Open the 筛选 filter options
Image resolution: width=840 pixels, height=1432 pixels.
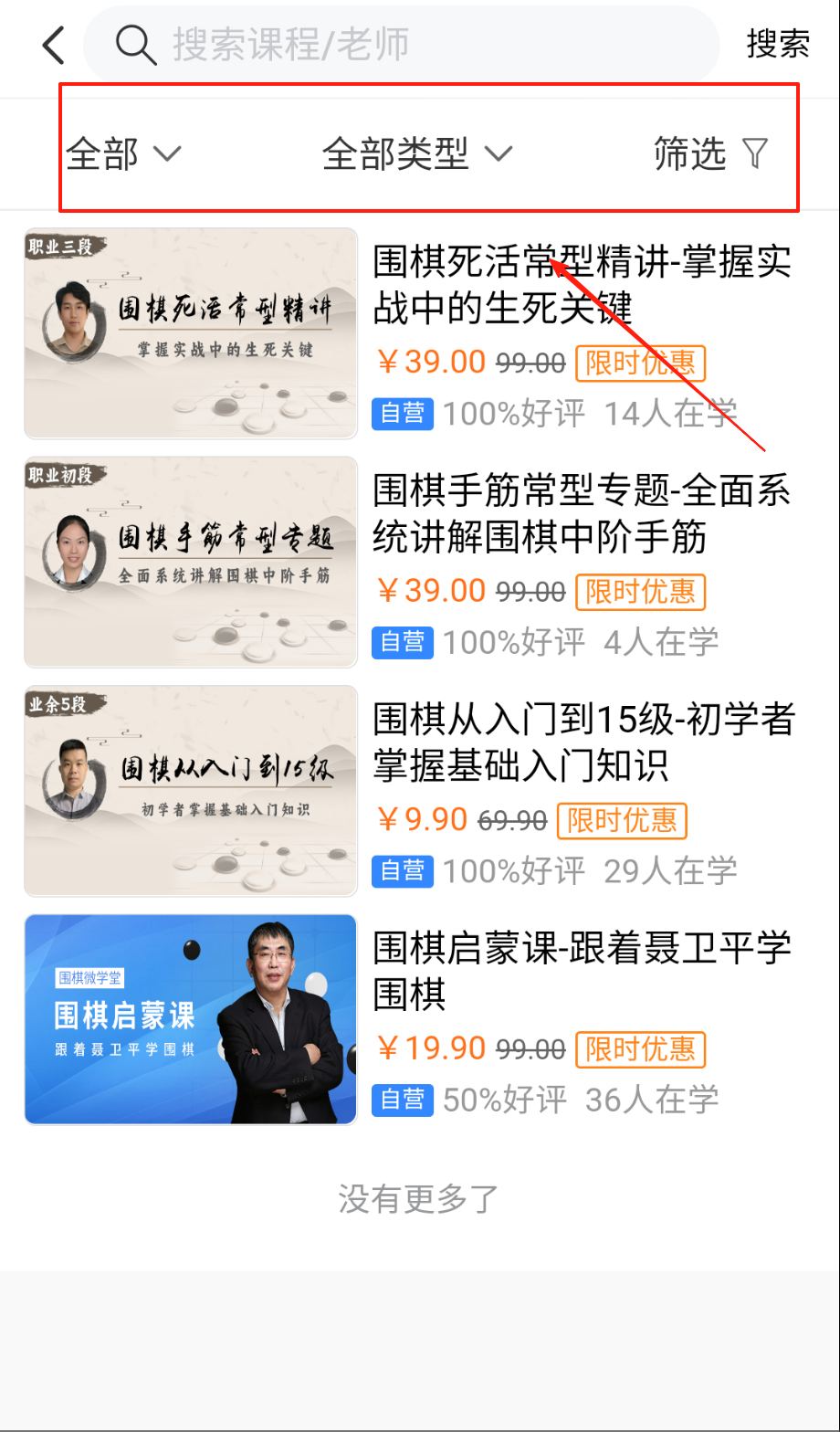pos(711,153)
